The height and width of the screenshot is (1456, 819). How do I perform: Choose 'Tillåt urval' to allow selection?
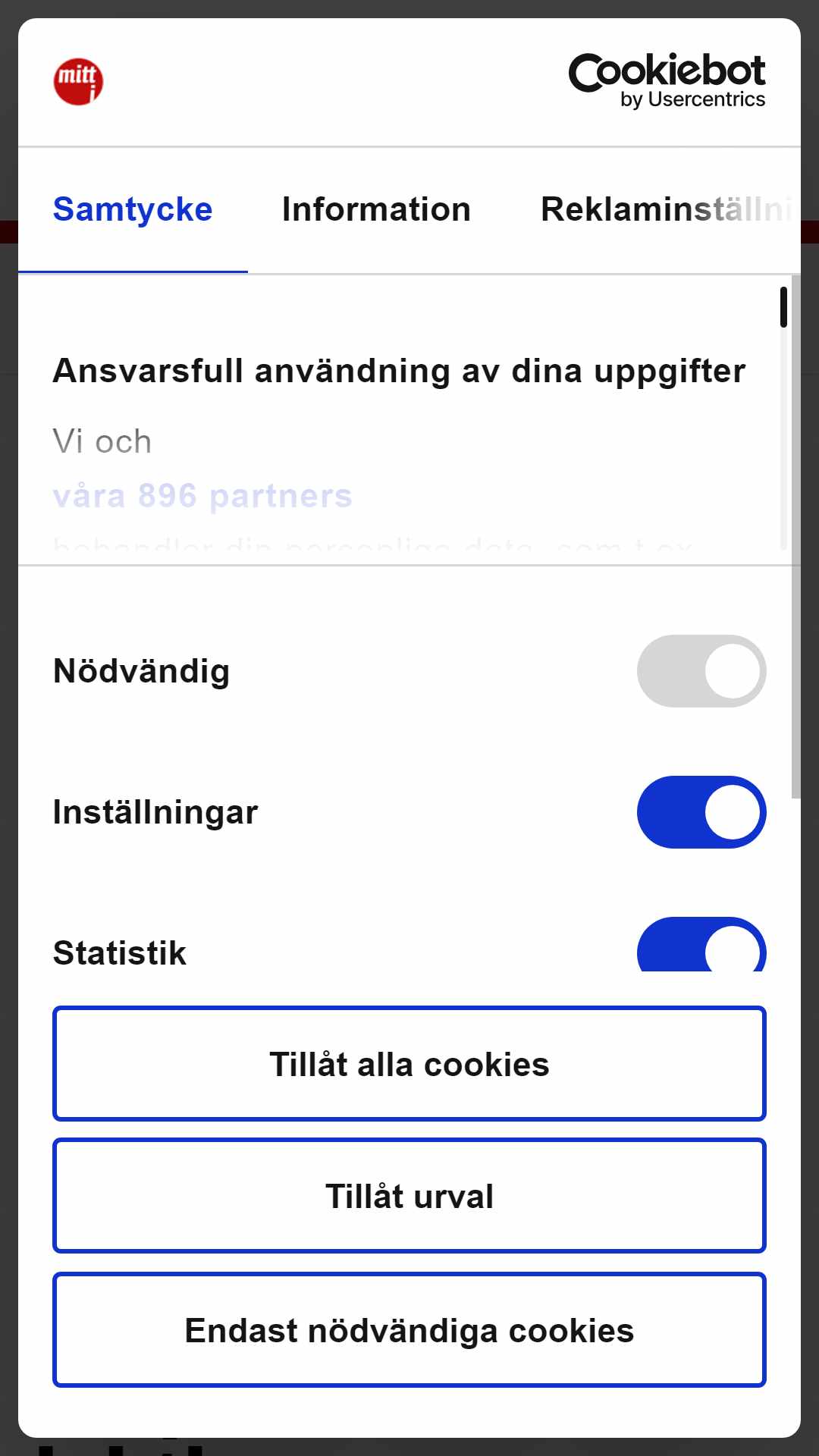[x=409, y=1196]
